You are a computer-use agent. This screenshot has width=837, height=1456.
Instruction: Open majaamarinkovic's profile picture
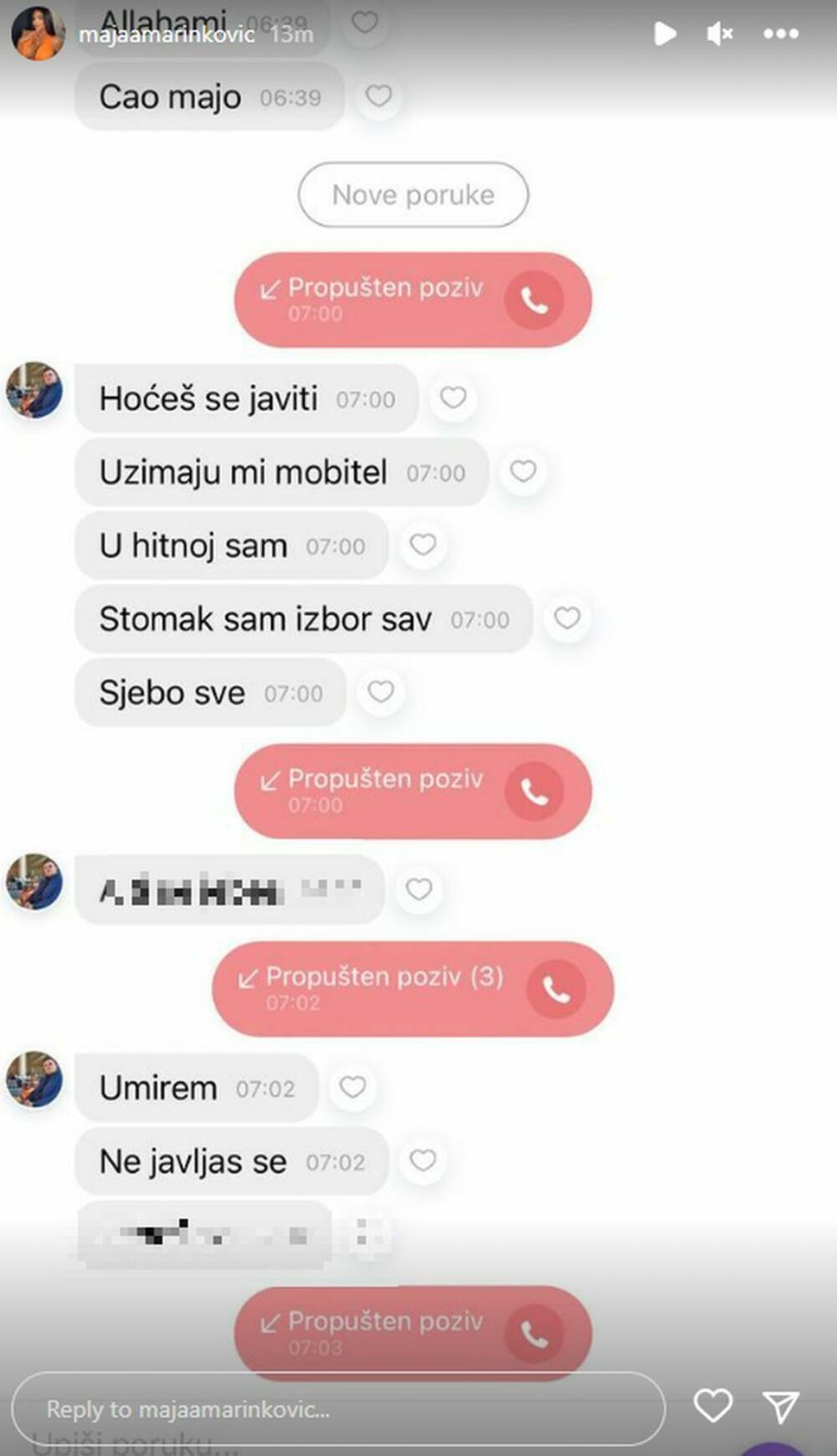pyautogui.click(x=38, y=33)
